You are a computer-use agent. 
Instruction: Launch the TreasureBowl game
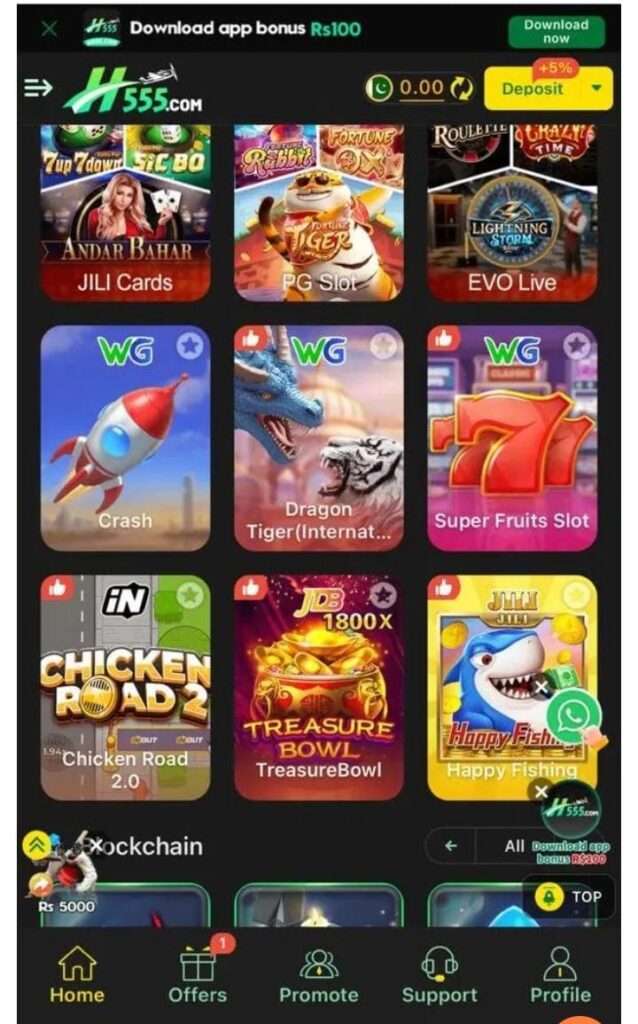click(x=319, y=688)
